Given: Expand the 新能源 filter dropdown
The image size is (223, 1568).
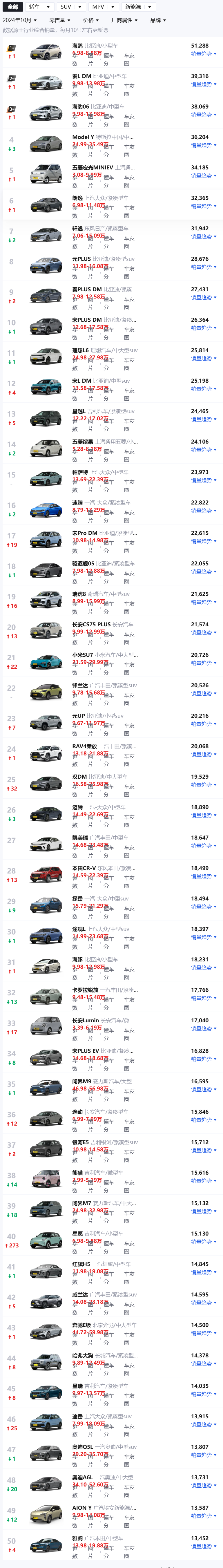Looking at the screenshot, I should tap(138, 7).
